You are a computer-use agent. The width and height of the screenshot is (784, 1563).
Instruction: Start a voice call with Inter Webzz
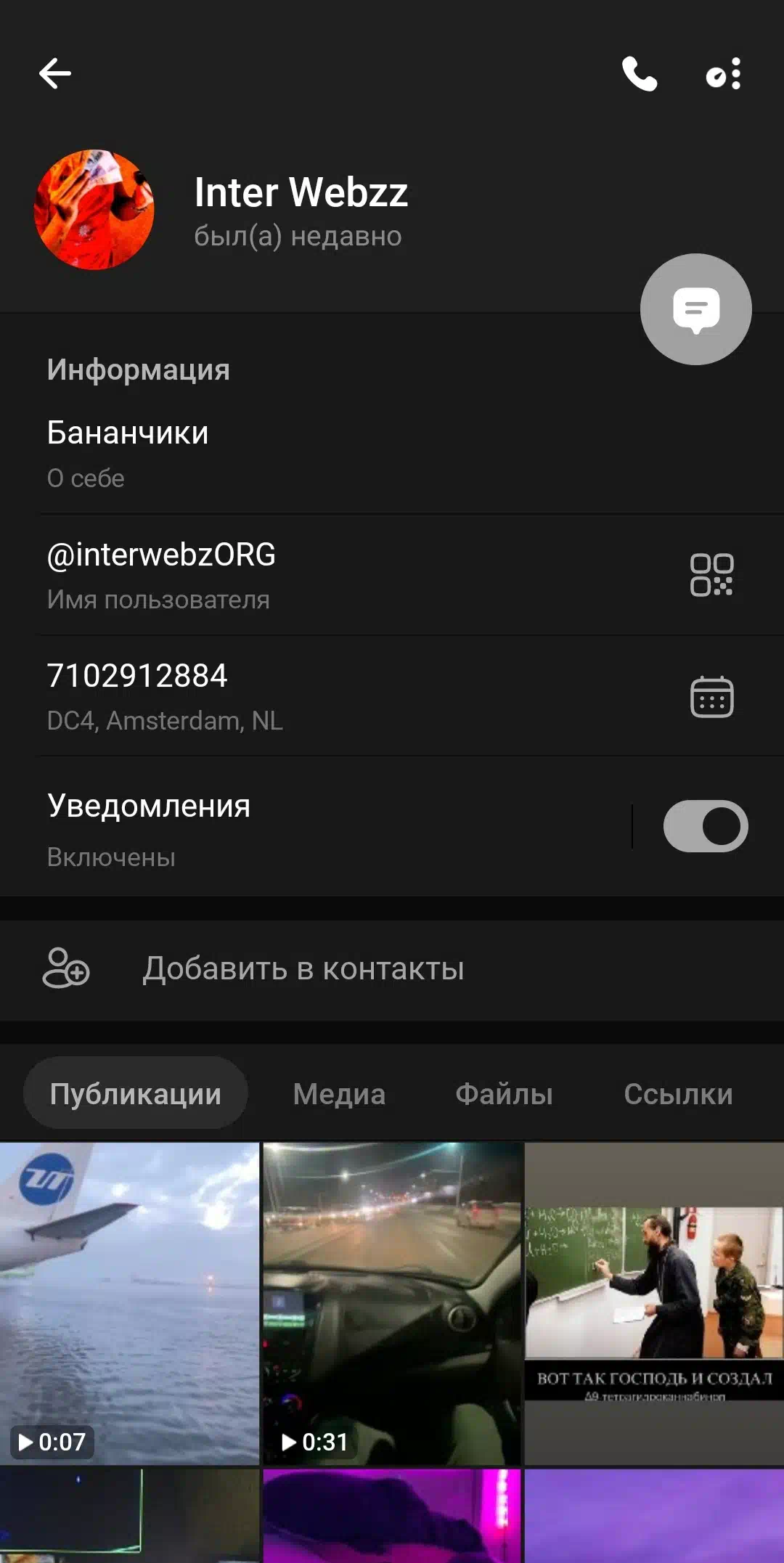click(639, 73)
